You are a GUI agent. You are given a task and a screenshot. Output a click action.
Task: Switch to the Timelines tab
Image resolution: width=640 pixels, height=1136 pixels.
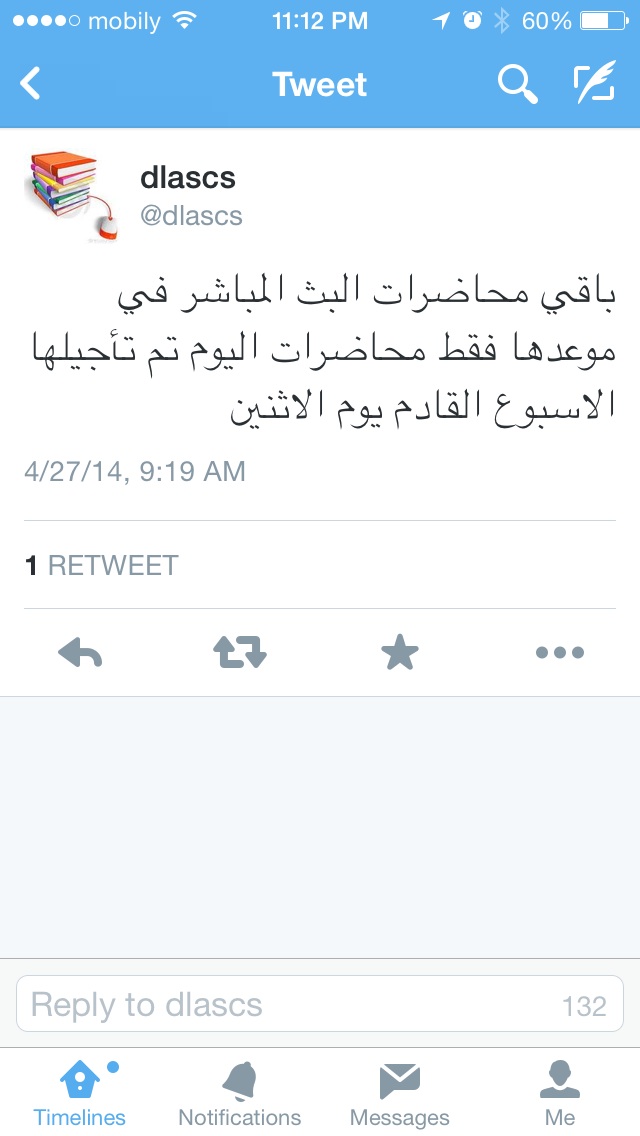point(80,1093)
